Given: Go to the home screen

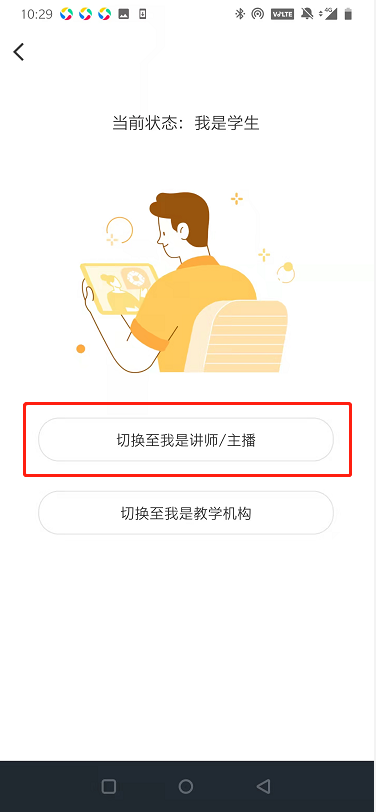Looking at the screenshot, I should (x=186, y=787).
